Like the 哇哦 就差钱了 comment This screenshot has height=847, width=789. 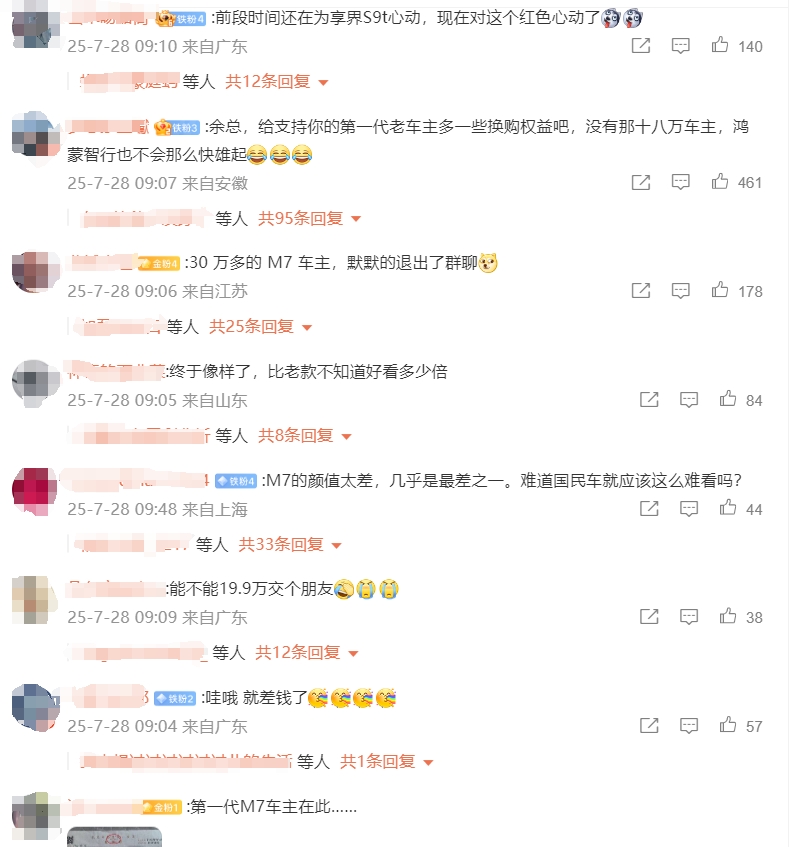tap(729, 726)
